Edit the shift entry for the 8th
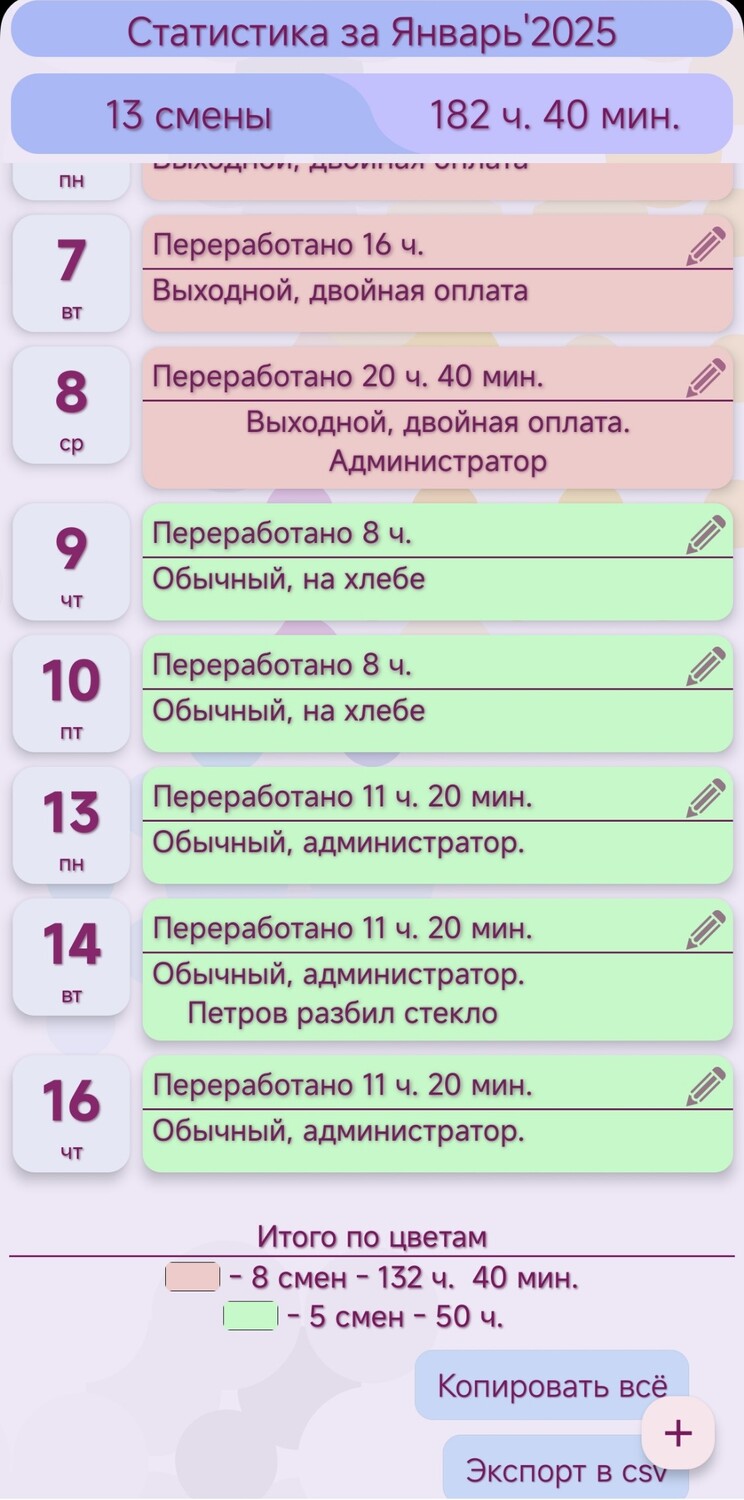Screen dimensions: 744x1500 coord(705,378)
